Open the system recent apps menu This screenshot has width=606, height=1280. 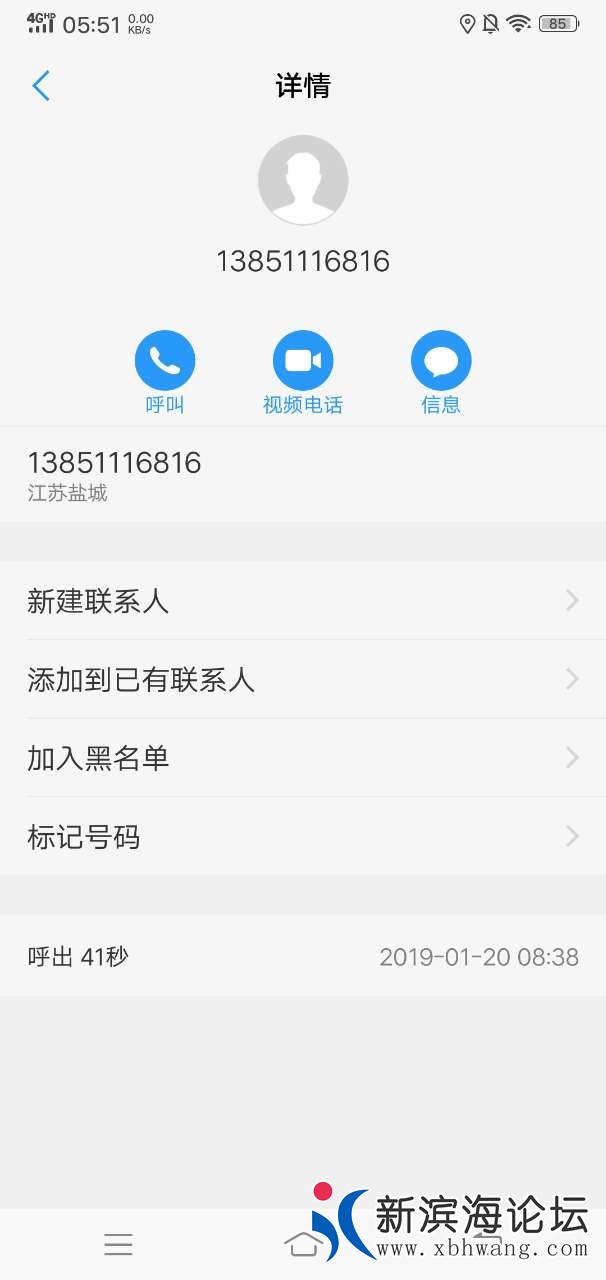point(118,1244)
